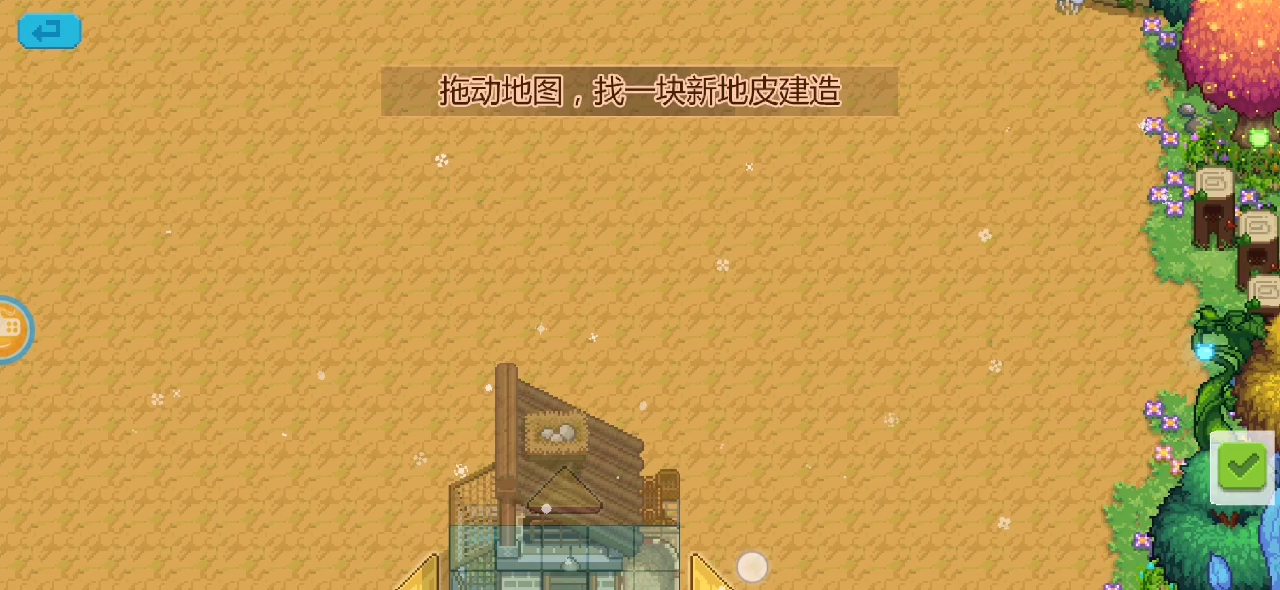This screenshot has width=1280, height=590.
Task: Go back with the blue arrow
Action: pos(48,31)
